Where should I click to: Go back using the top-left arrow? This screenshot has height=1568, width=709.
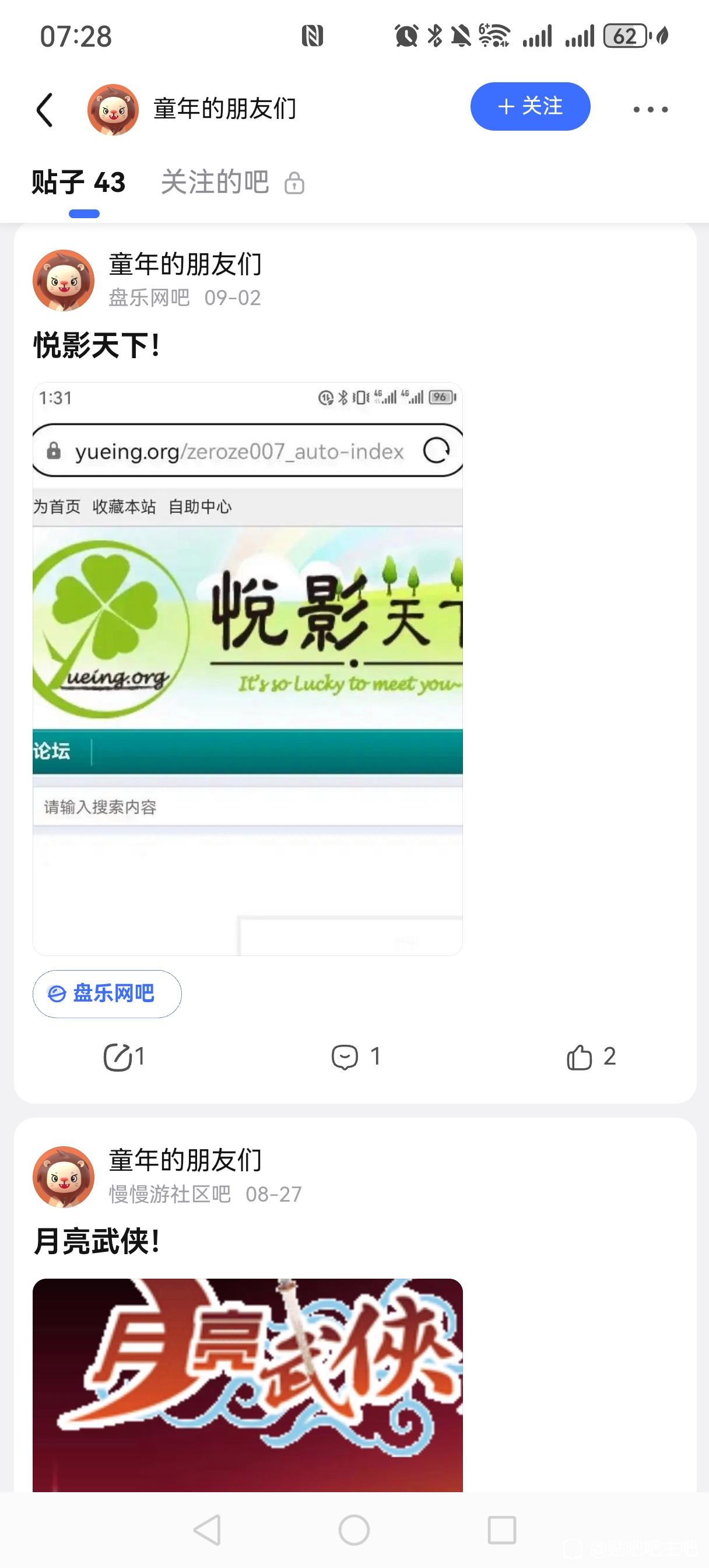coord(45,110)
